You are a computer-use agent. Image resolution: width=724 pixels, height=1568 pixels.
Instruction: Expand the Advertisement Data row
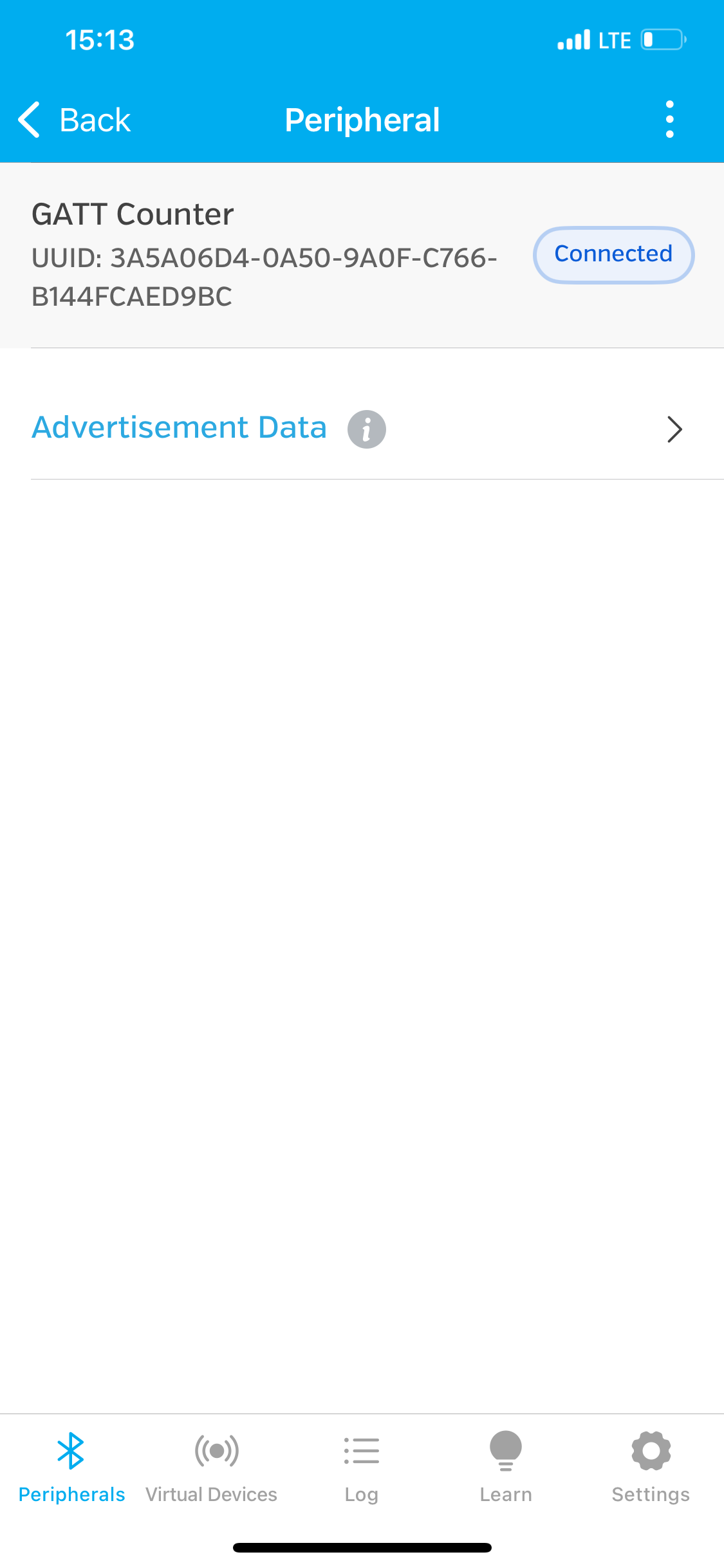click(673, 429)
